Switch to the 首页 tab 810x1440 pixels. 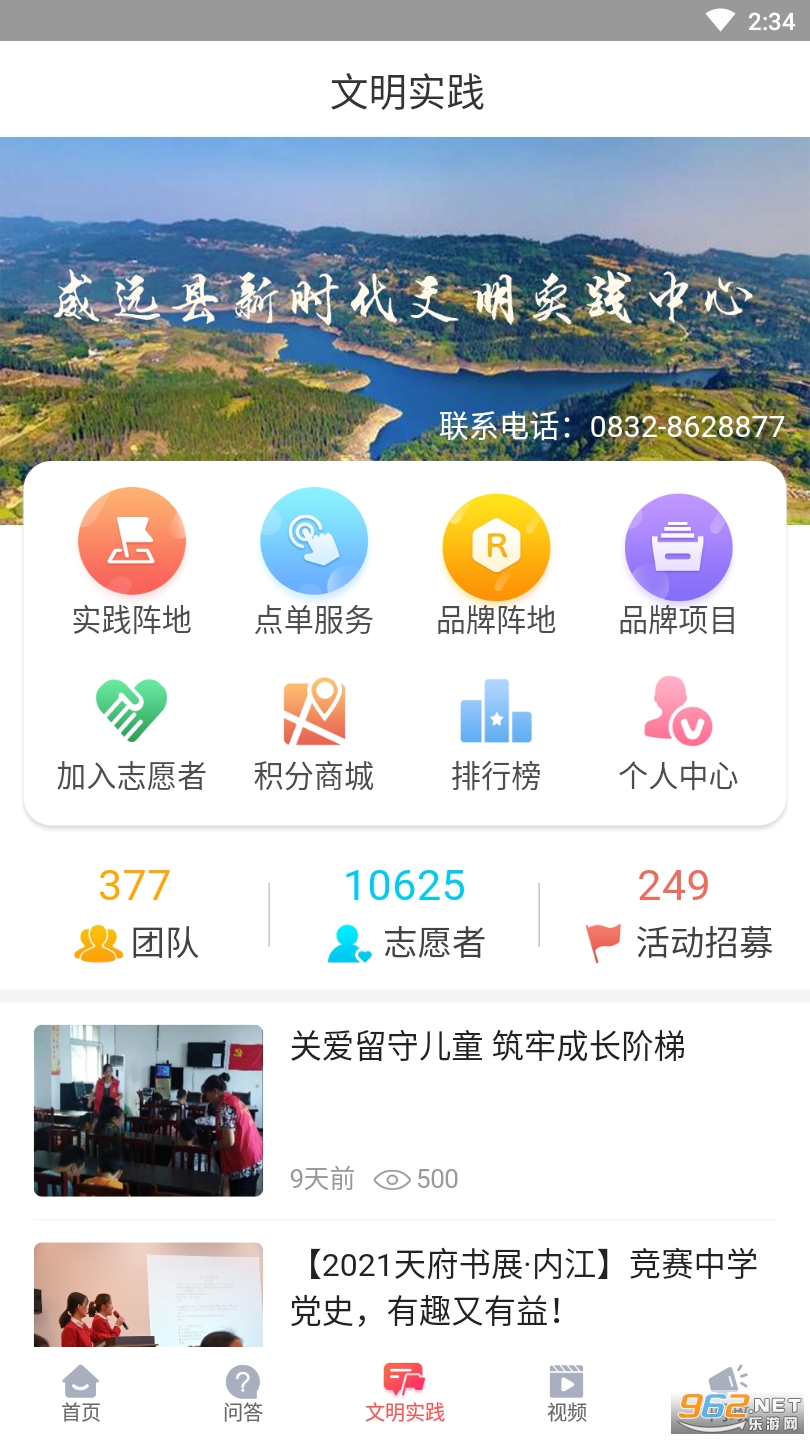point(81,1393)
